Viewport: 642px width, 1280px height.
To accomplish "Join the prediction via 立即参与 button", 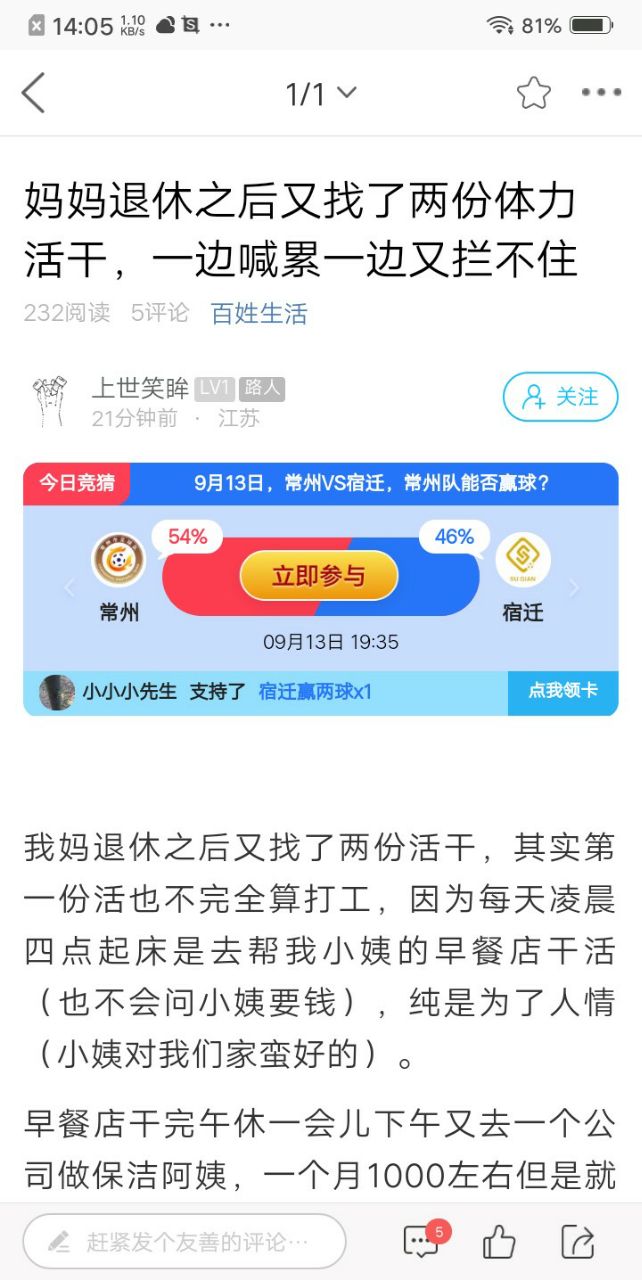I will pyautogui.click(x=319, y=576).
